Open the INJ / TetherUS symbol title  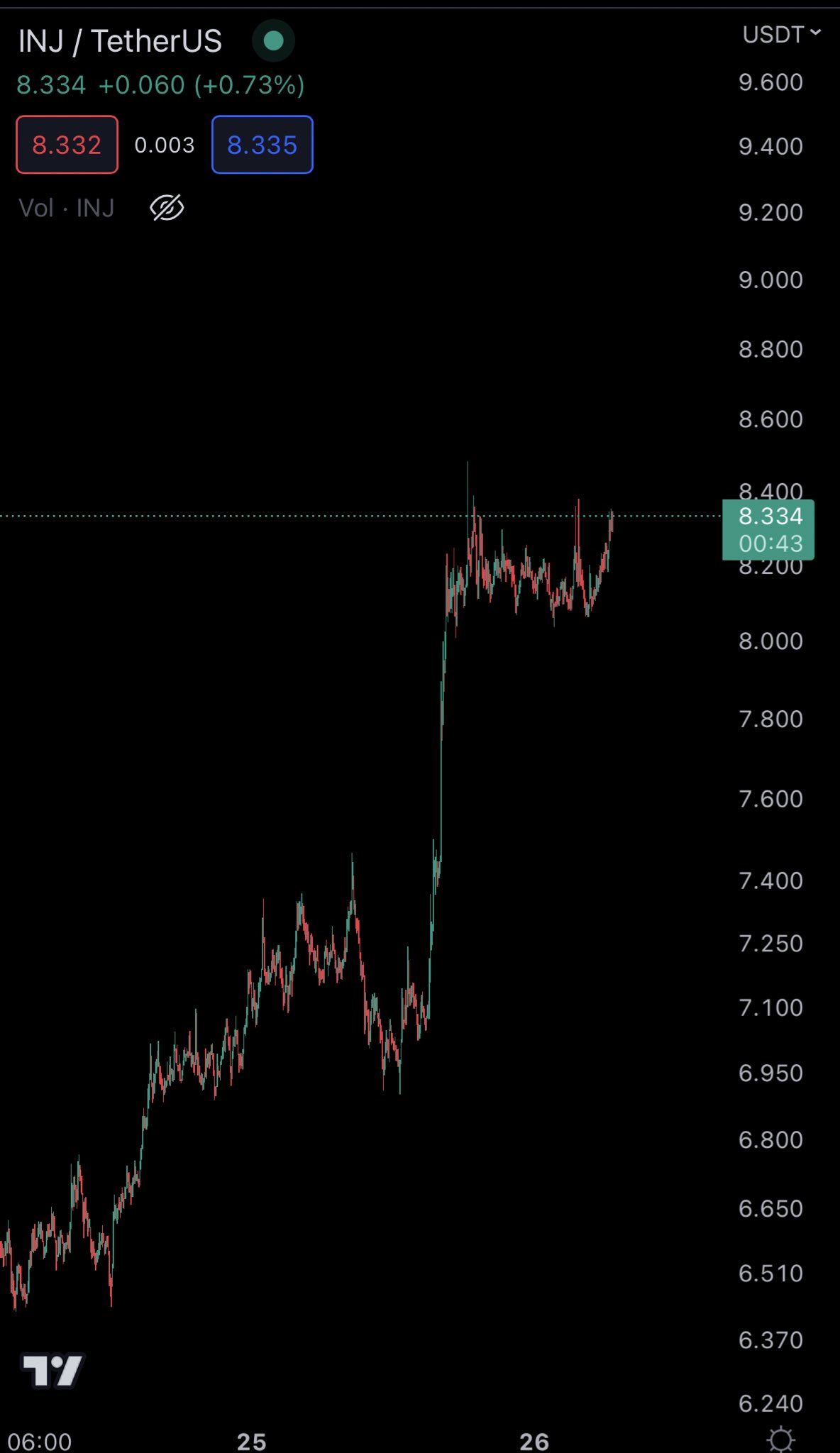coord(120,41)
